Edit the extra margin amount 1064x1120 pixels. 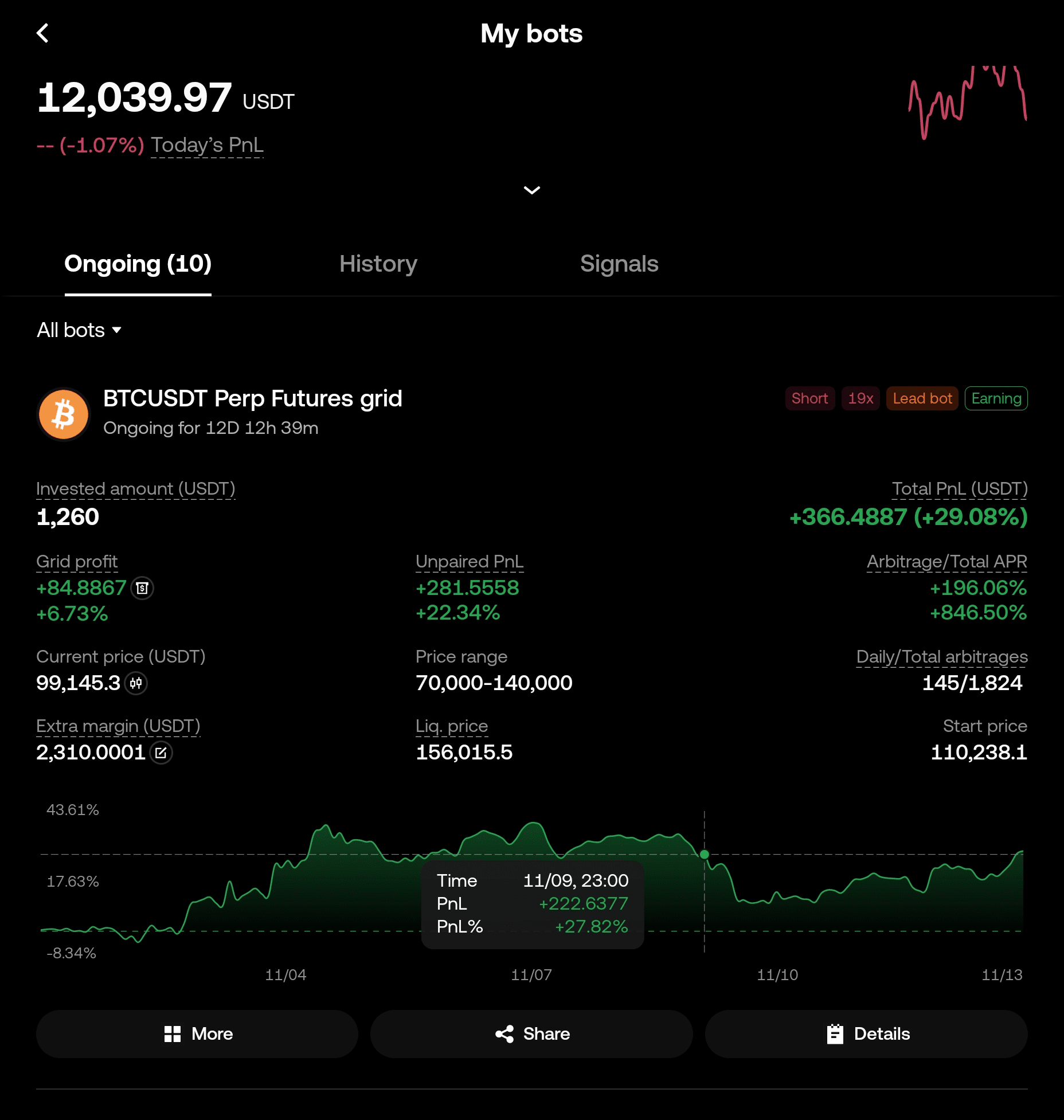161,753
